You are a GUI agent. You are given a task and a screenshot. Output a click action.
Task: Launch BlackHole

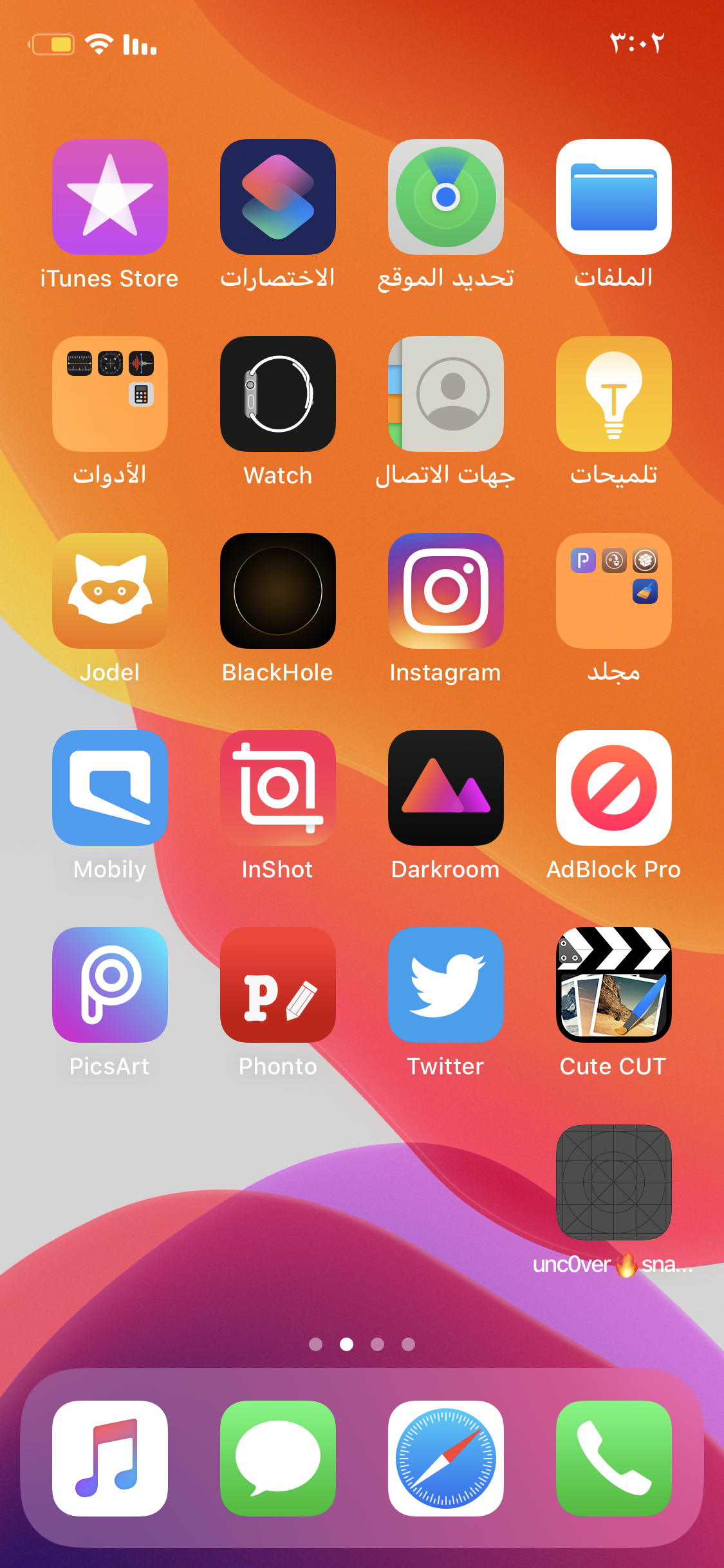[278, 591]
